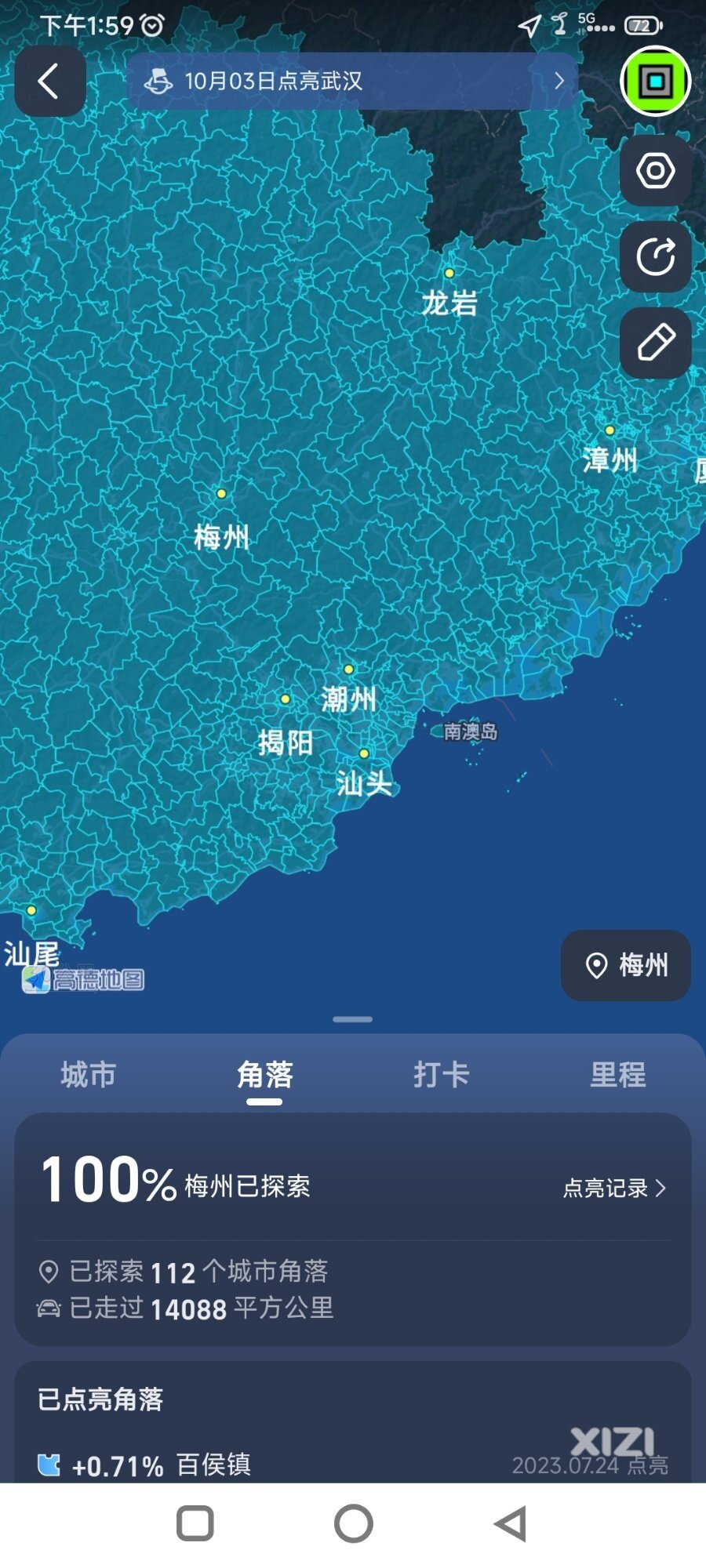
Task: Tap the 梅州 location button
Action: click(626, 965)
